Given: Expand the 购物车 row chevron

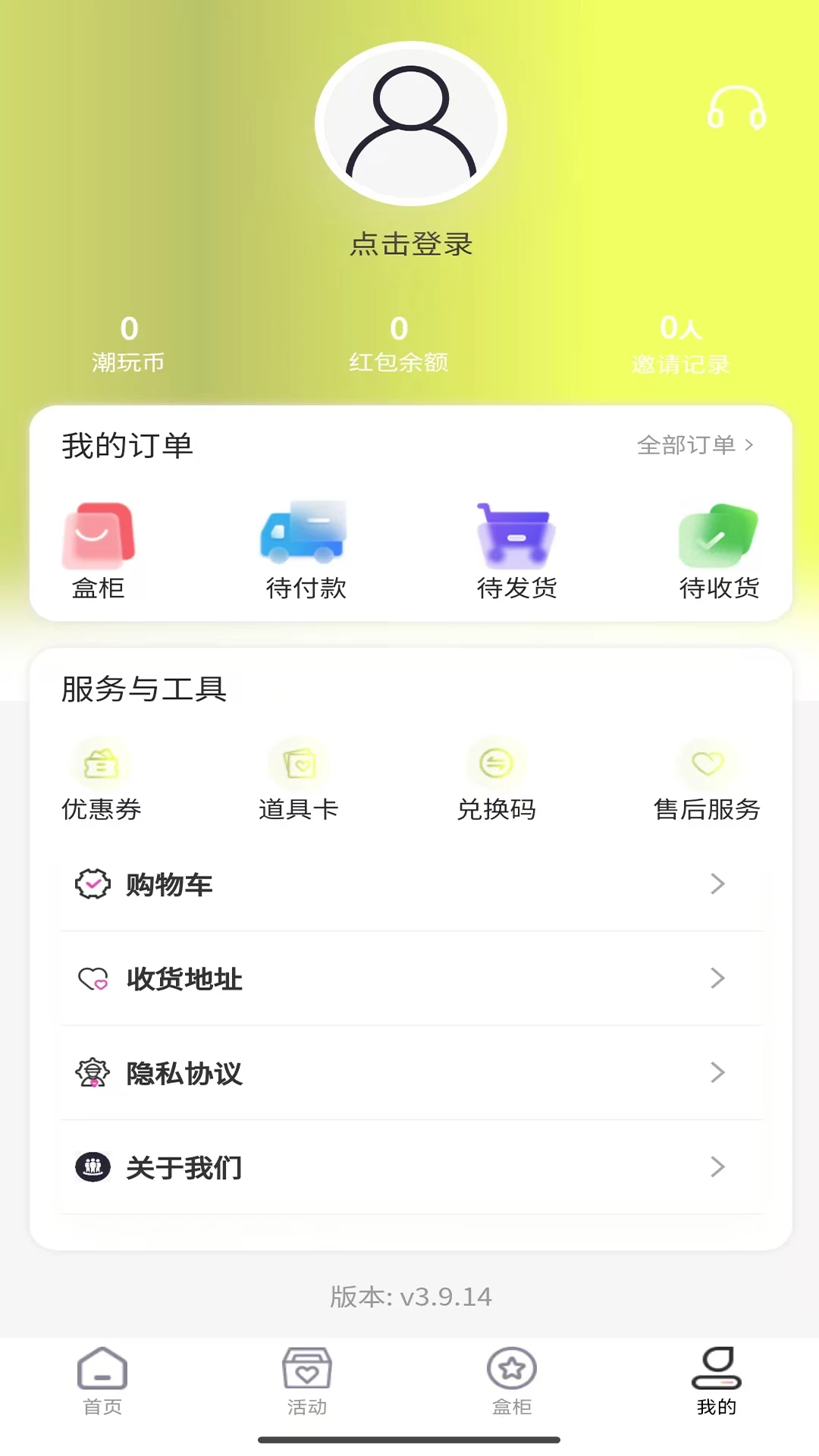Looking at the screenshot, I should point(717,884).
